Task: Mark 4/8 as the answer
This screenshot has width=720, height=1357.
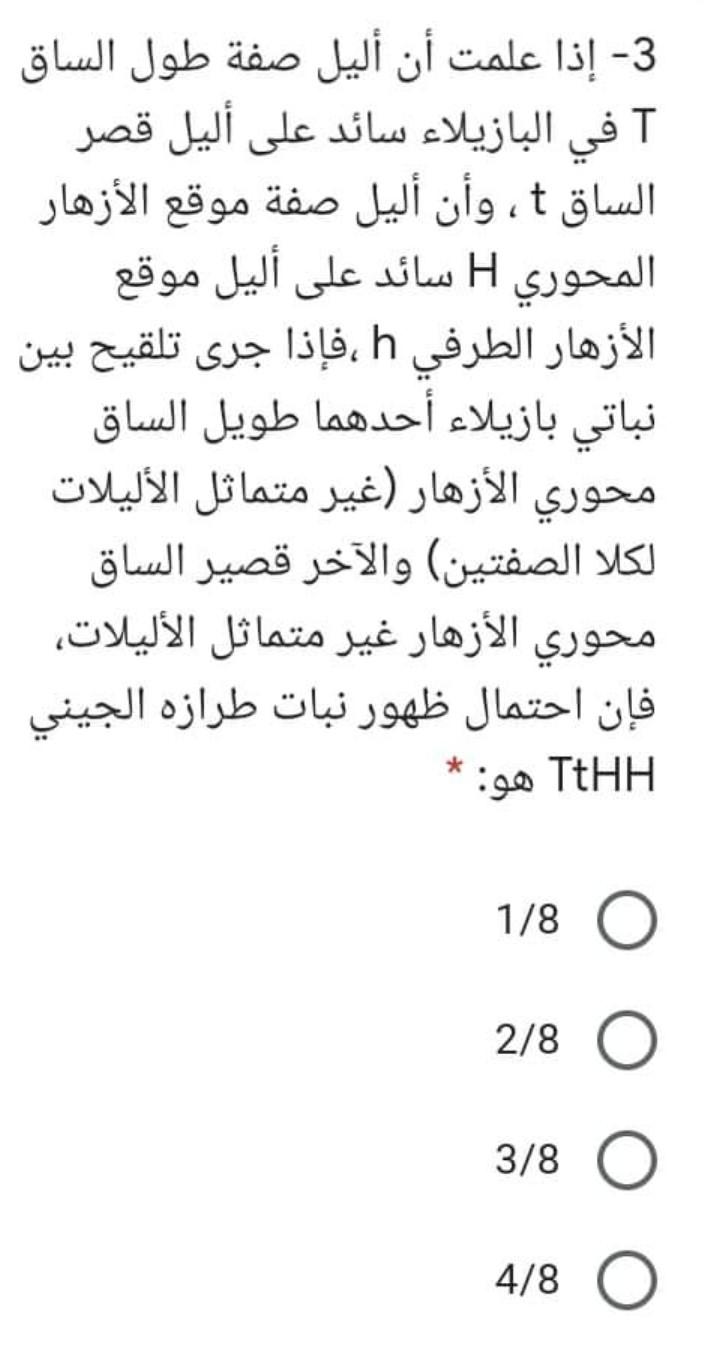Action: [x=629, y=1280]
